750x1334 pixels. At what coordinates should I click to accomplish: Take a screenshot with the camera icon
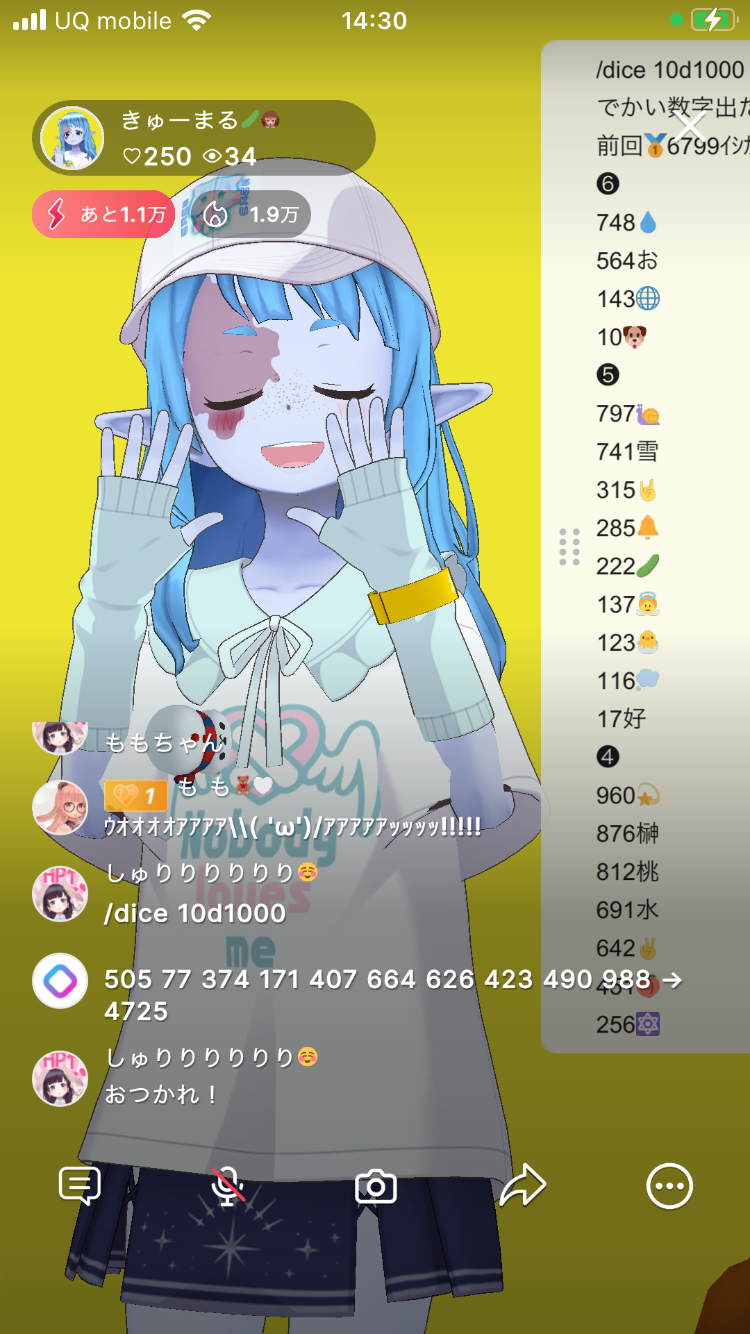point(376,1187)
